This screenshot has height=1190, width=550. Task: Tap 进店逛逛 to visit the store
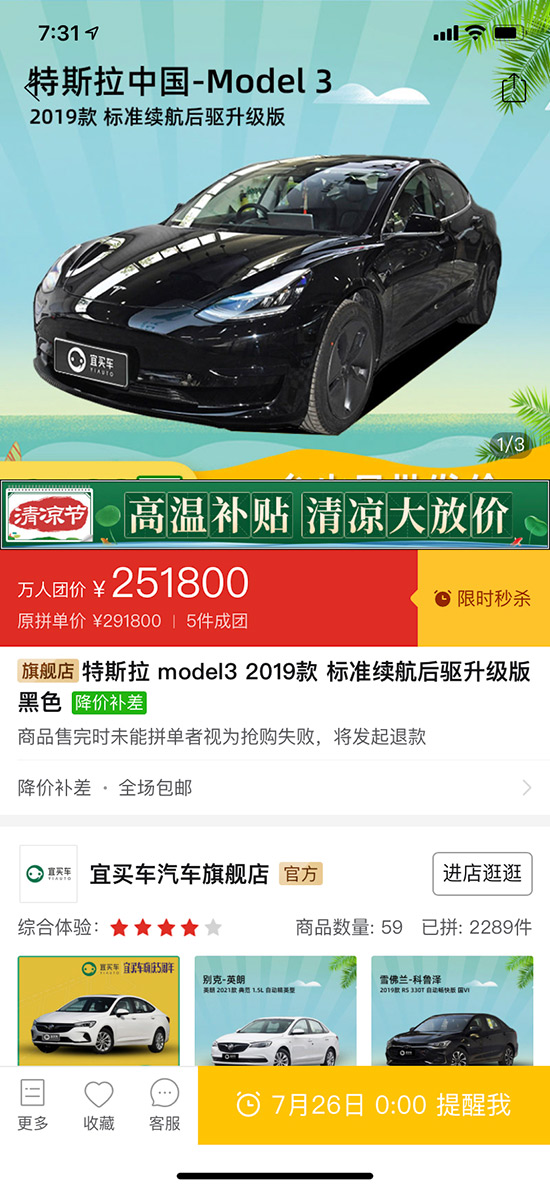point(482,874)
